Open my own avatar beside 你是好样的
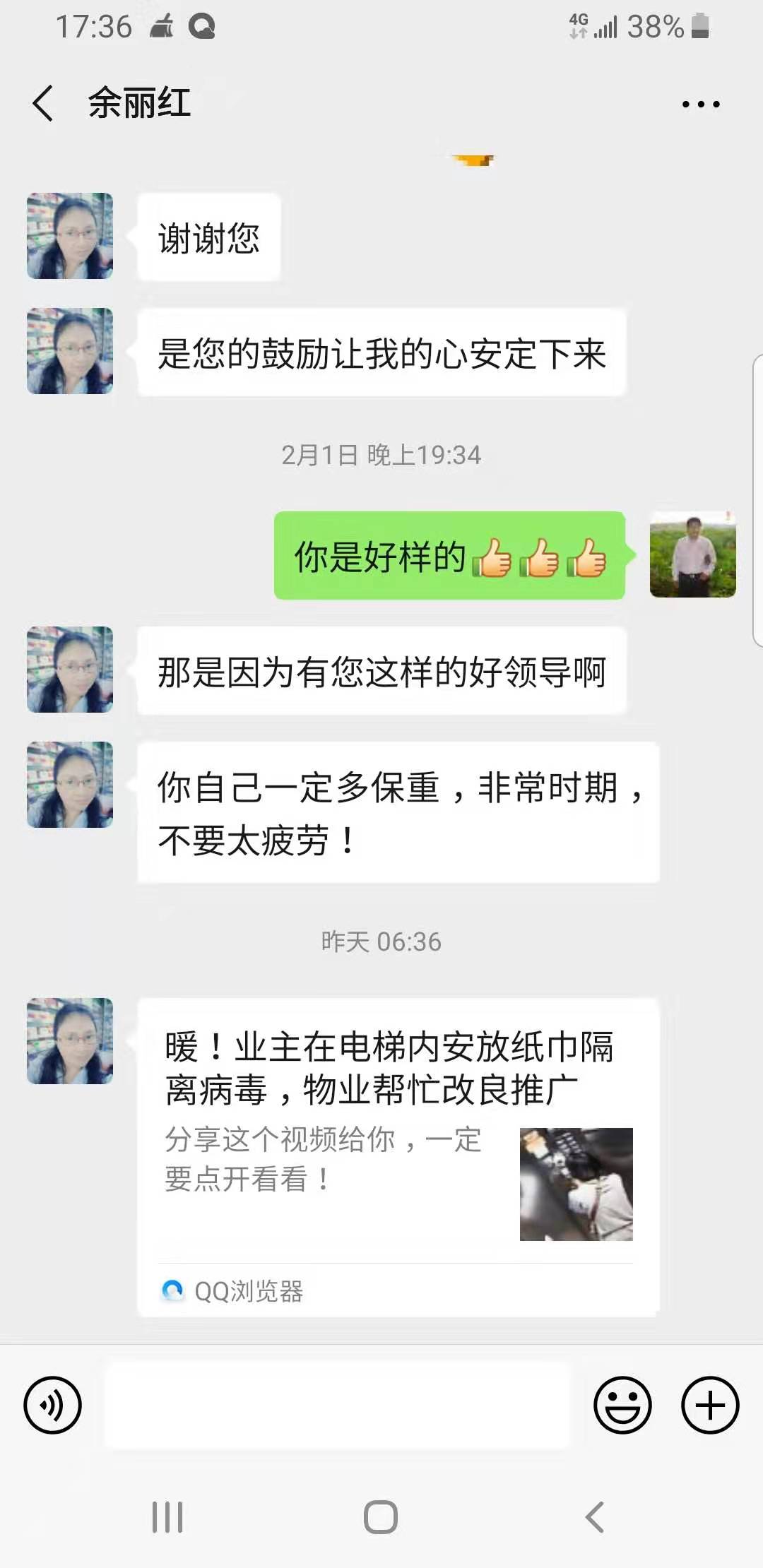Viewport: 763px width, 1568px height. [x=692, y=555]
